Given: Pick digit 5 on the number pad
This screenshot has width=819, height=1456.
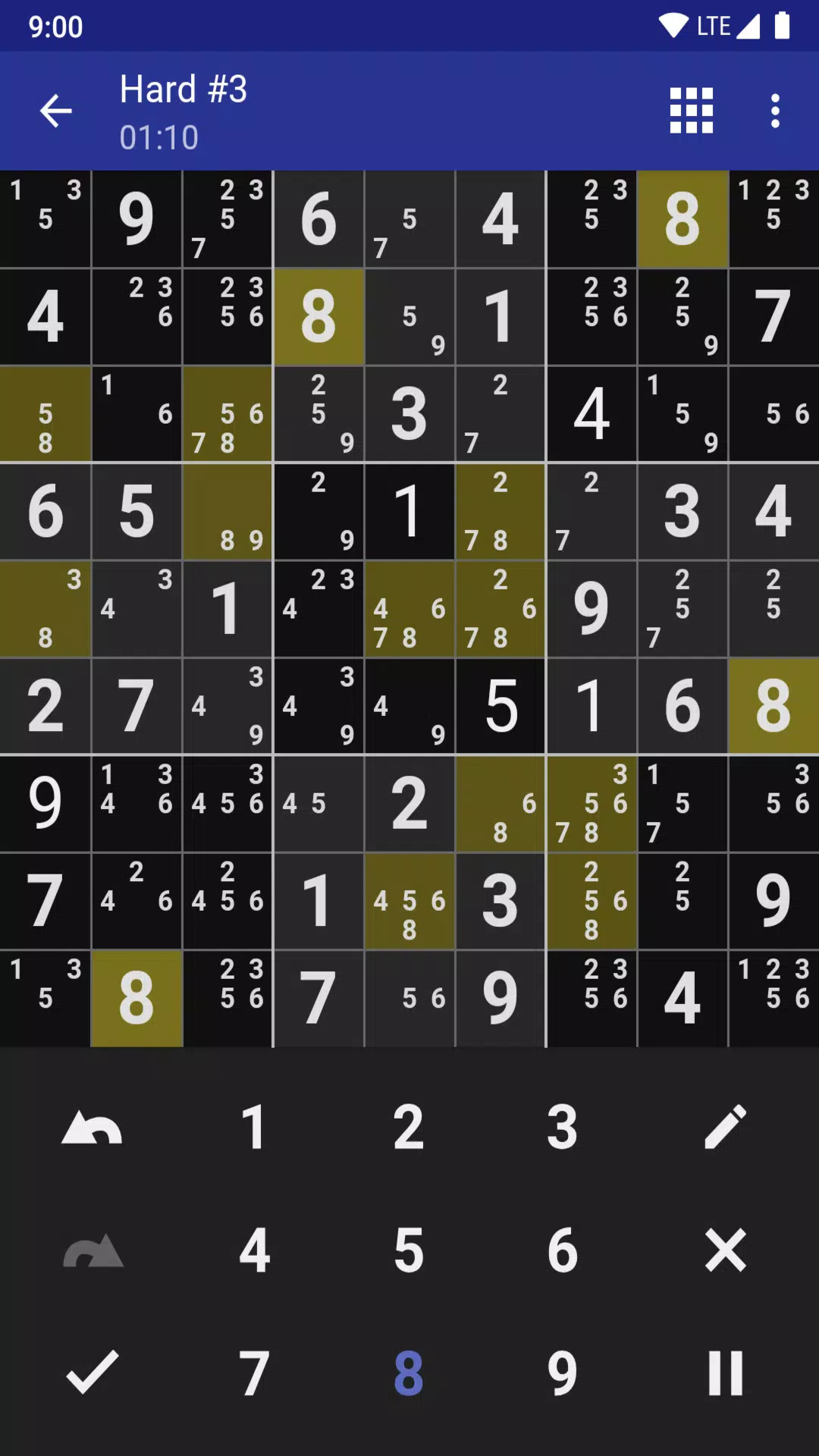Looking at the screenshot, I should coord(408,1250).
